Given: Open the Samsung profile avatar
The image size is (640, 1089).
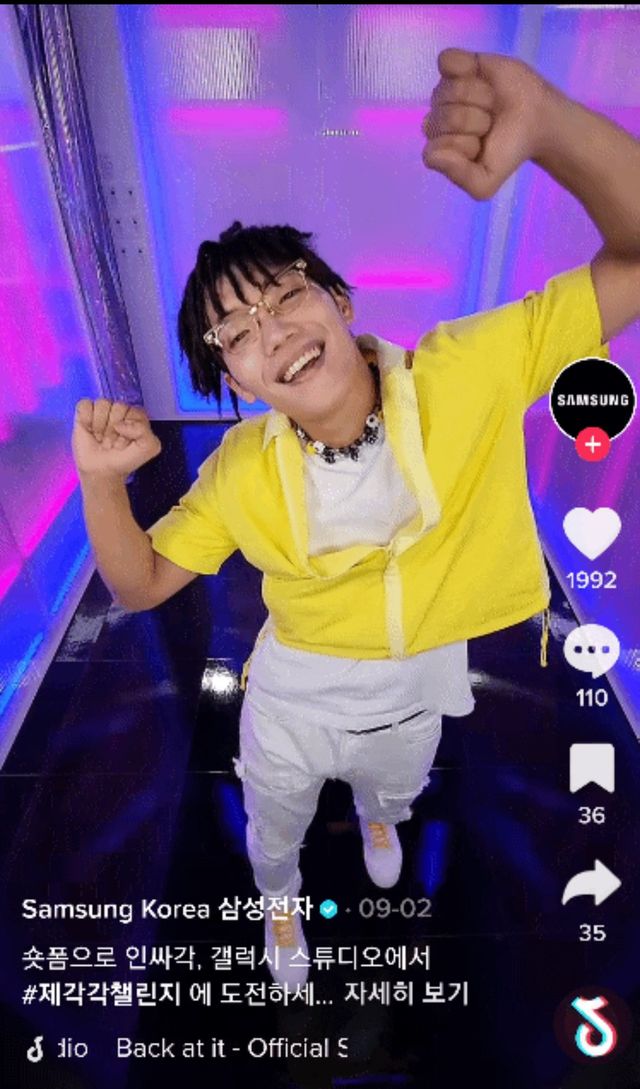Looking at the screenshot, I should click(x=593, y=399).
